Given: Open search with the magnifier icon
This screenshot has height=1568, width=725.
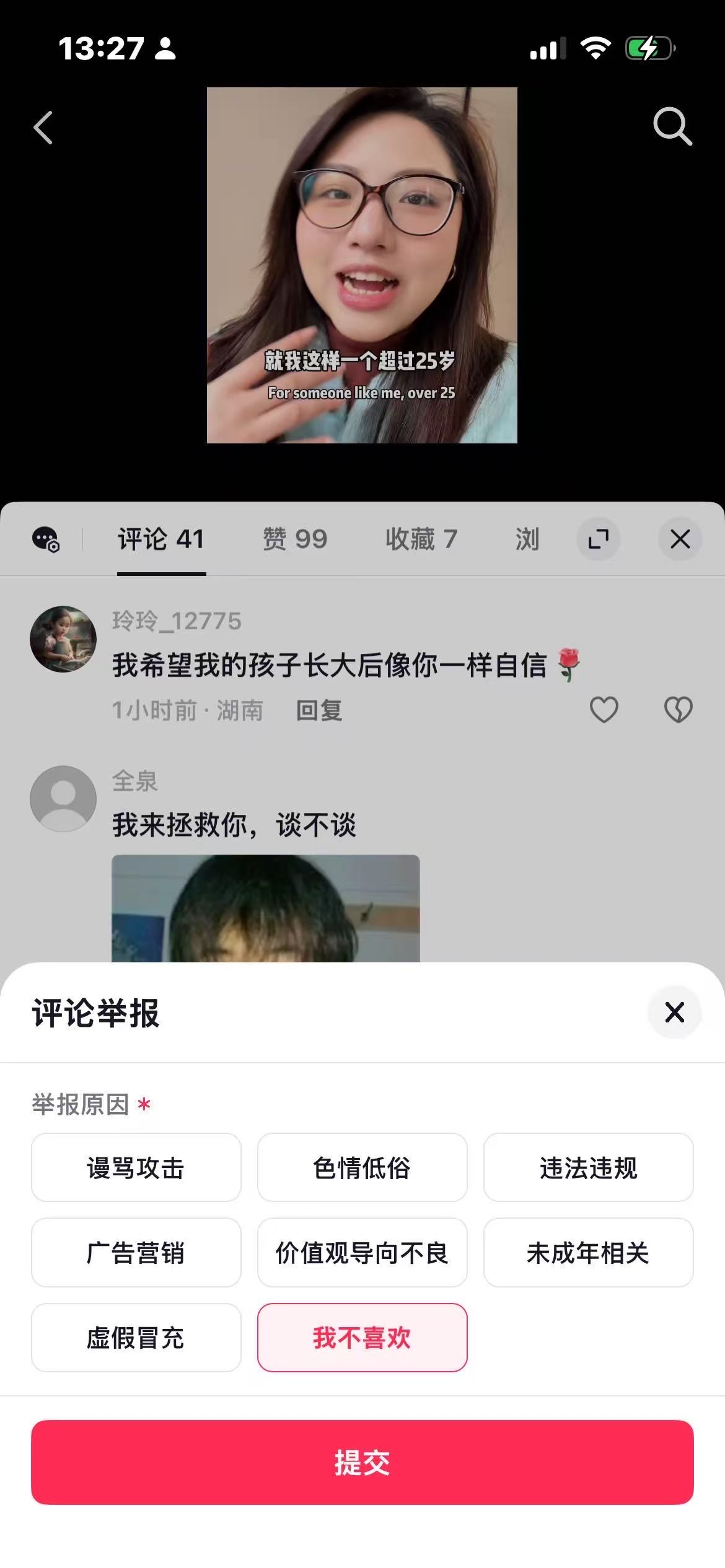Looking at the screenshot, I should click(672, 126).
